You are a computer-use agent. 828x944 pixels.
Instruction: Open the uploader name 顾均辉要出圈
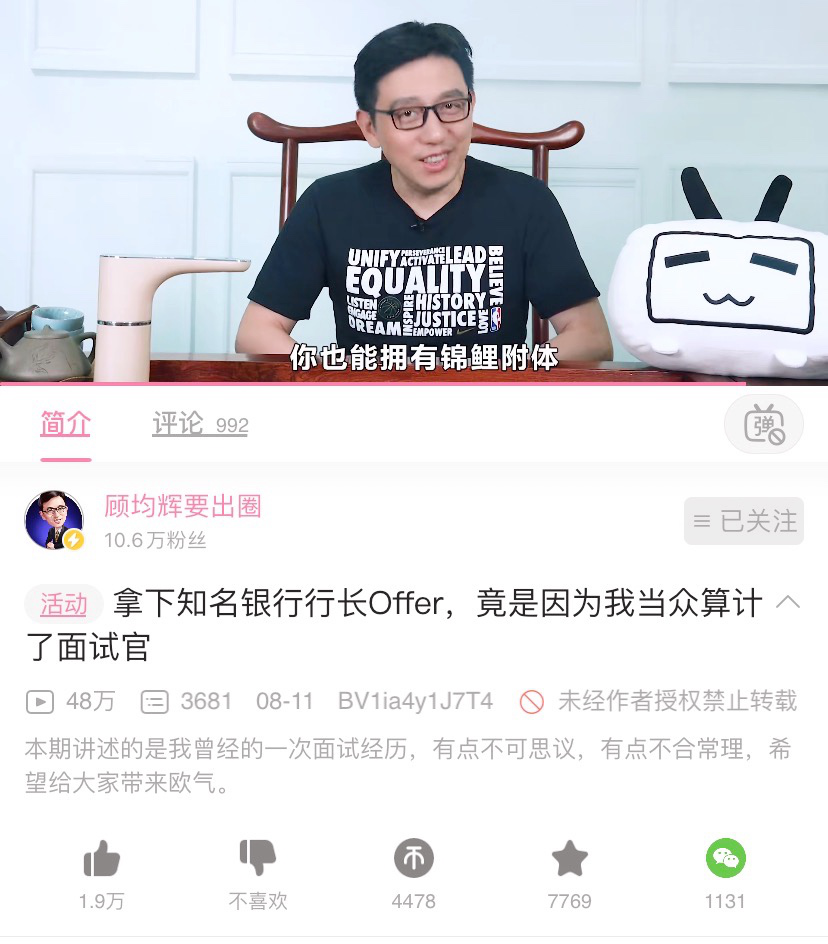click(183, 507)
